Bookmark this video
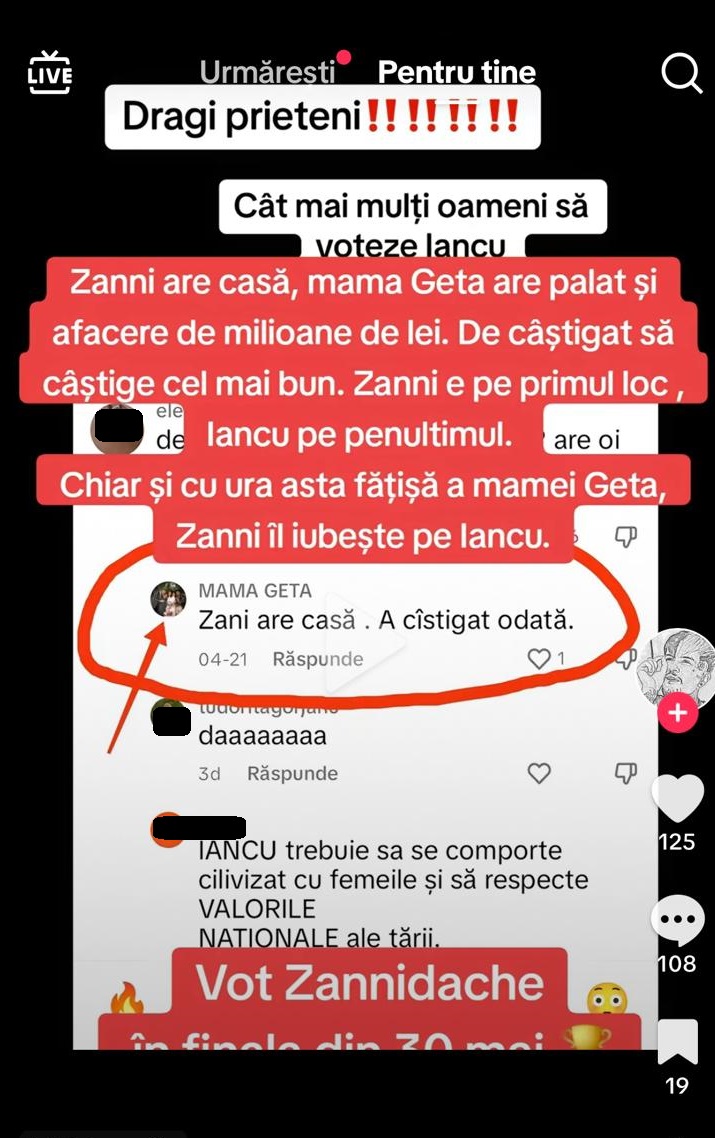715x1138 pixels. 677,1041
